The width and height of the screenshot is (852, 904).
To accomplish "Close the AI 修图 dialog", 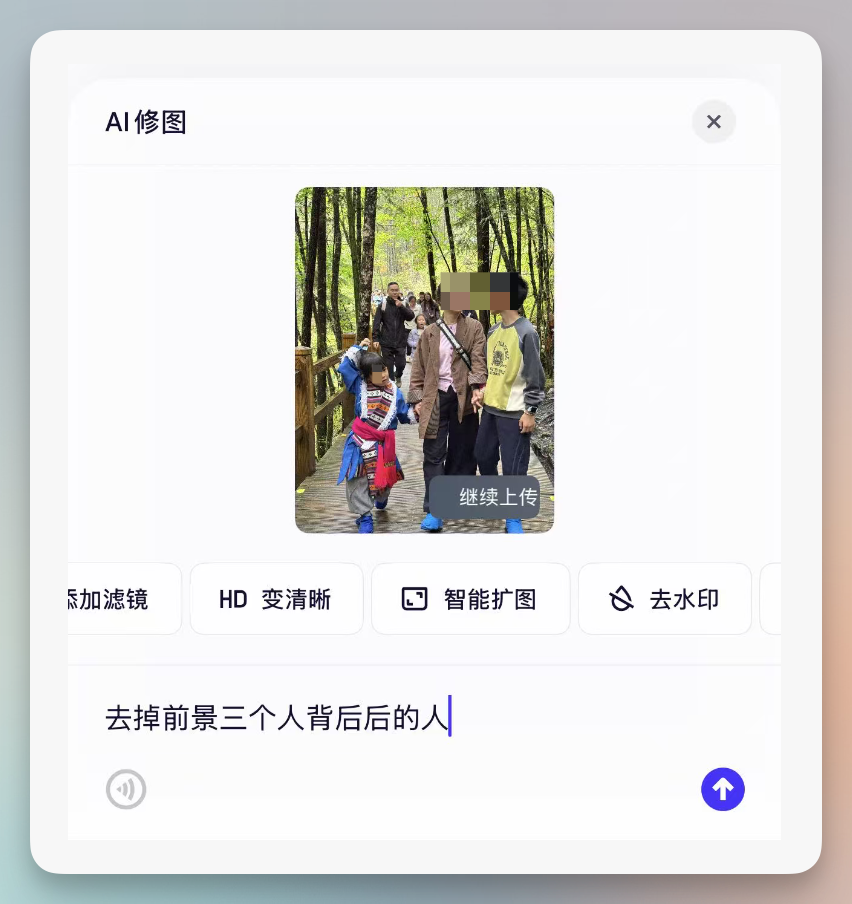I will pos(714,122).
